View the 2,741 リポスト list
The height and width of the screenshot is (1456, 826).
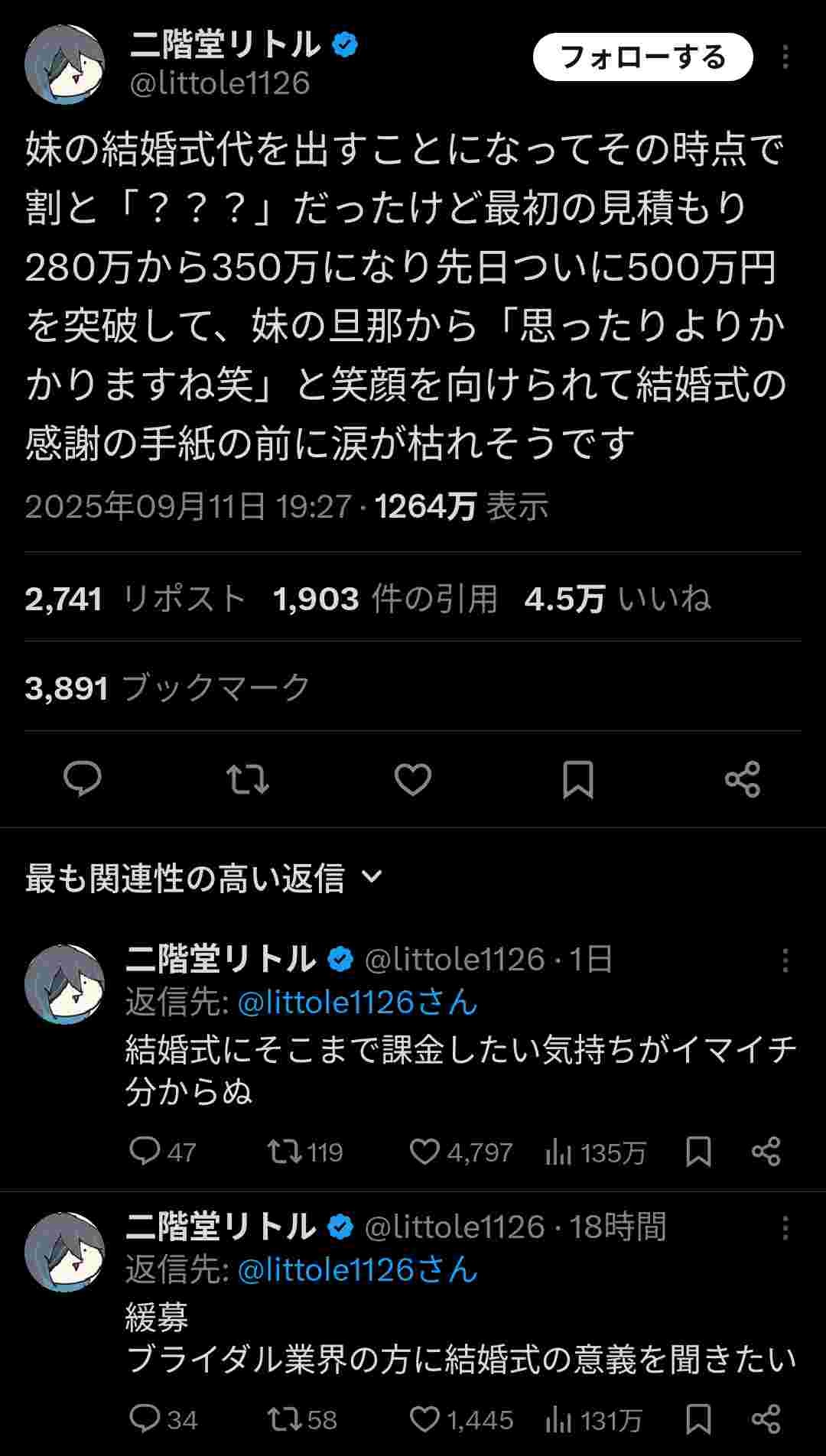coord(135,599)
